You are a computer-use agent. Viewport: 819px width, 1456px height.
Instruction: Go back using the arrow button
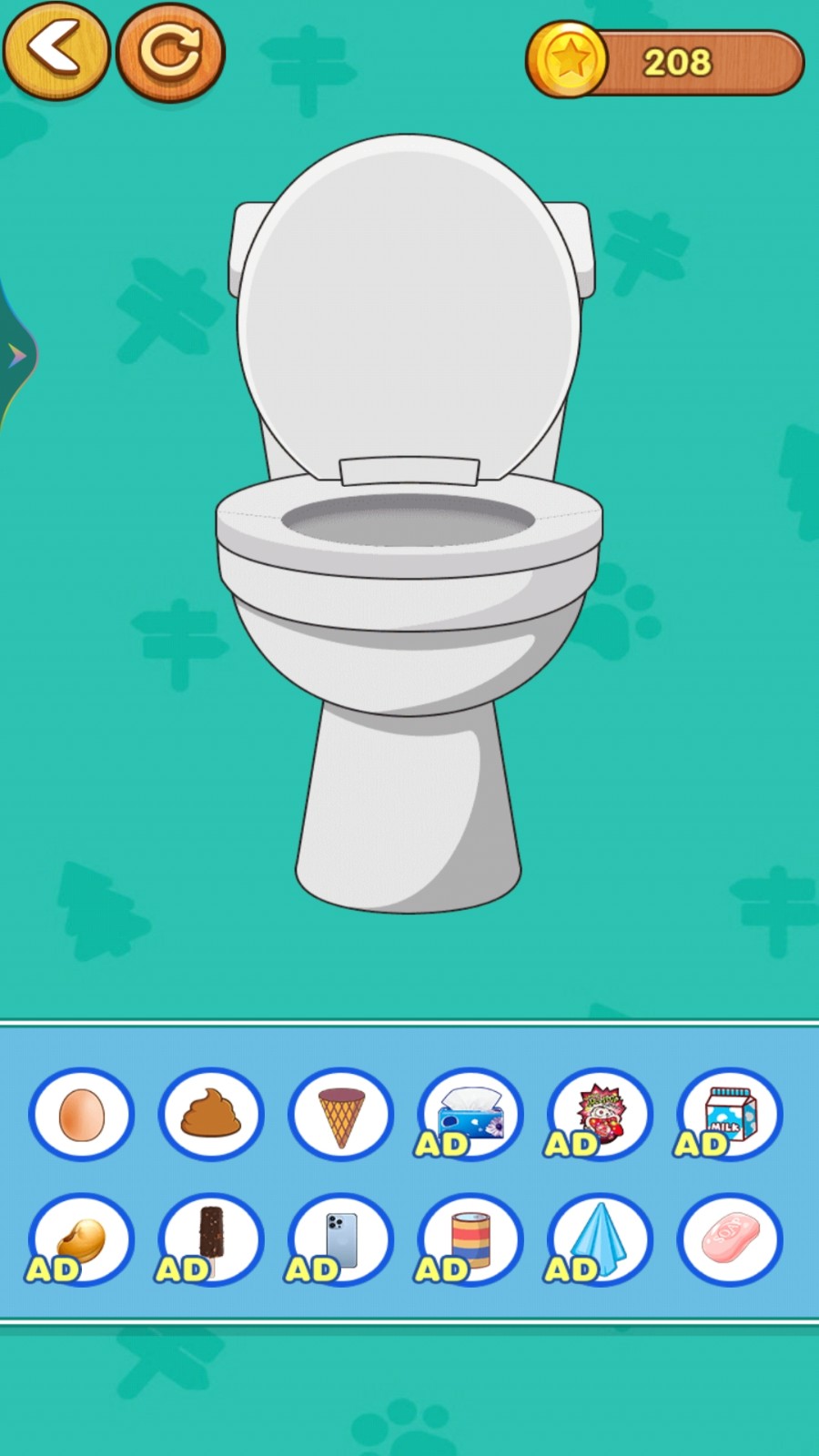pyautogui.click(x=56, y=50)
